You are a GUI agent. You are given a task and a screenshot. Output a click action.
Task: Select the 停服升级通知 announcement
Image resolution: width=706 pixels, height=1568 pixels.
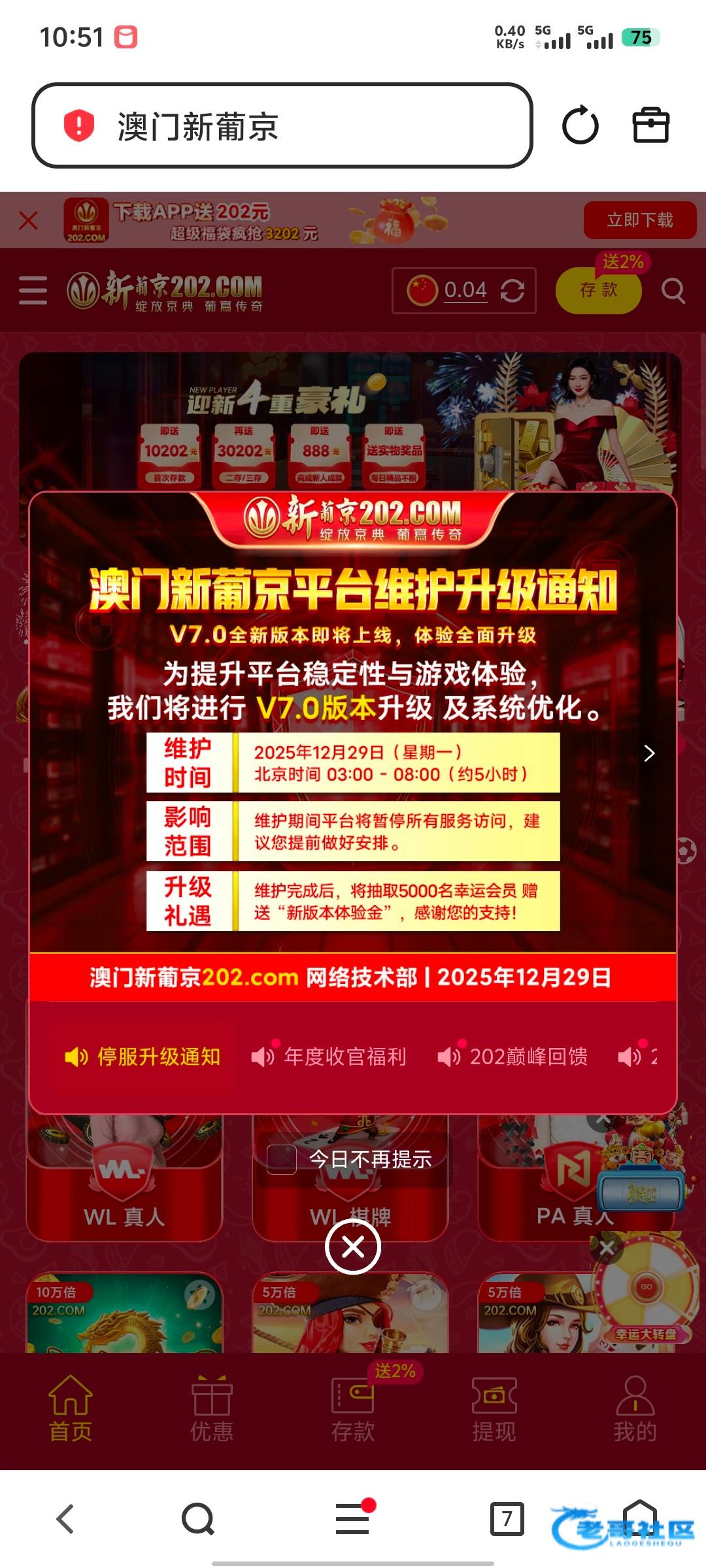point(144,1056)
